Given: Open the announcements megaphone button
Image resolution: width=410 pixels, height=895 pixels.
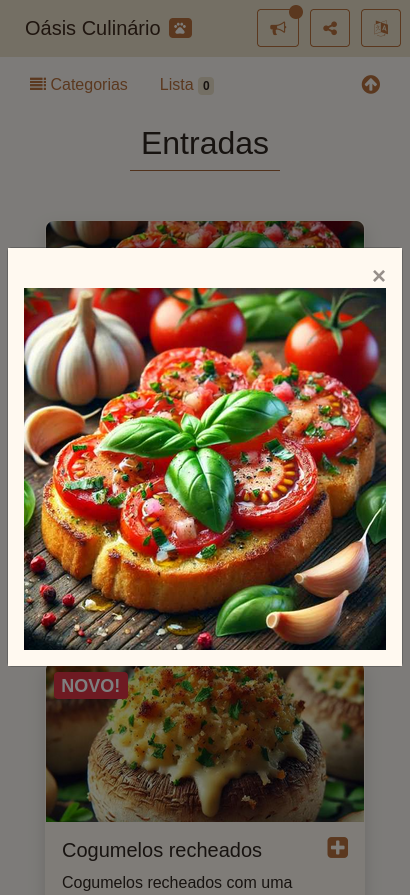Looking at the screenshot, I should [278, 28].
